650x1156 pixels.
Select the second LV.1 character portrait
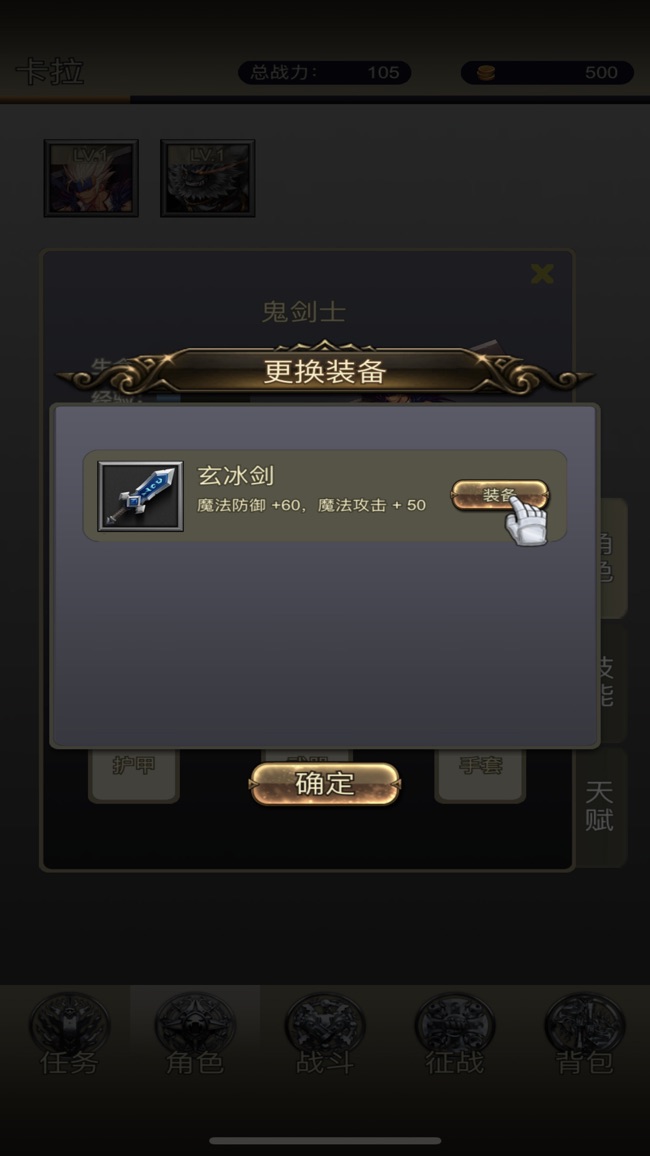point(208,178)
